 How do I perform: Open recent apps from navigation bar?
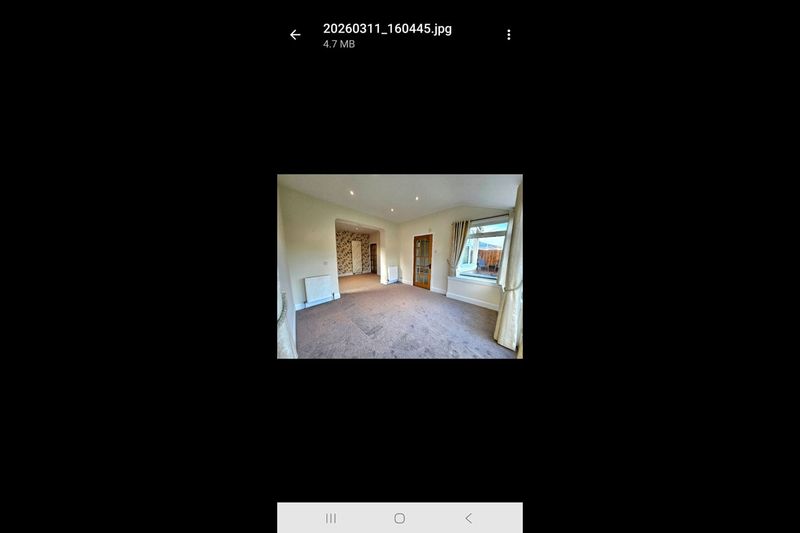click(331, 518)
